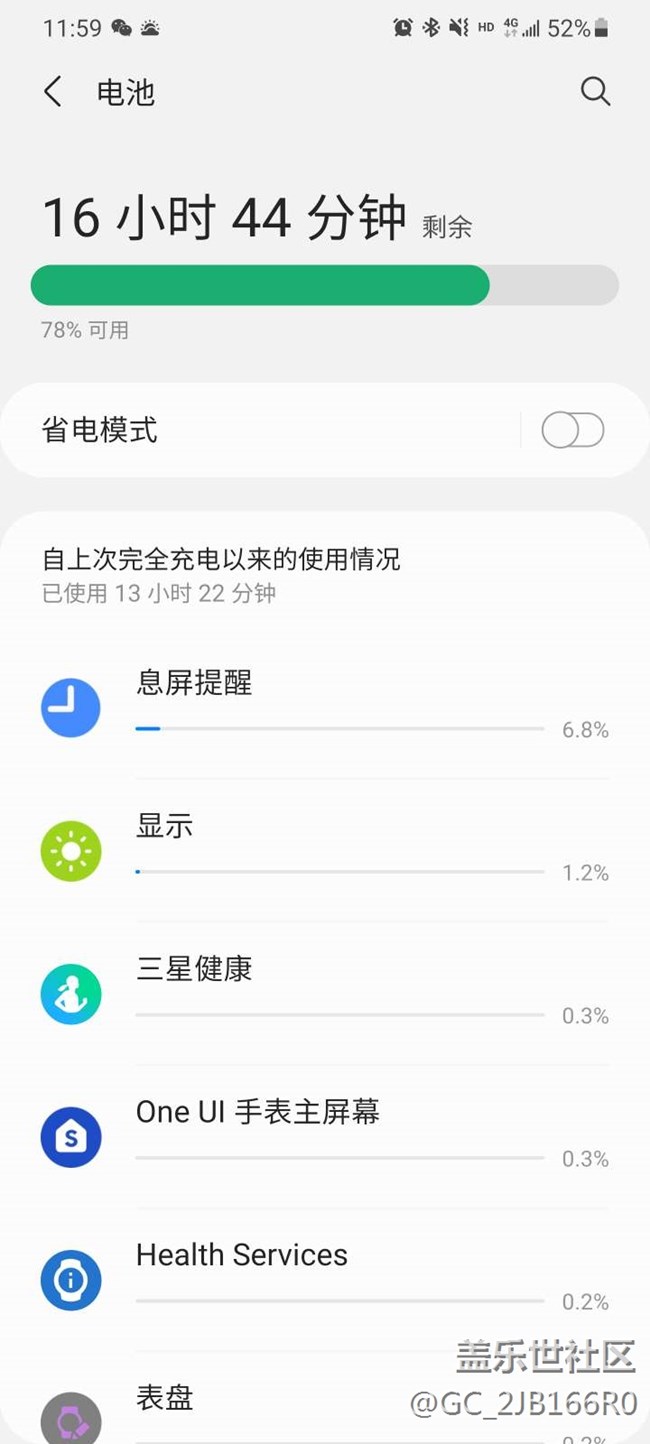
Task: Go back from the 电池 screen
Action: [x=53, y=92]
